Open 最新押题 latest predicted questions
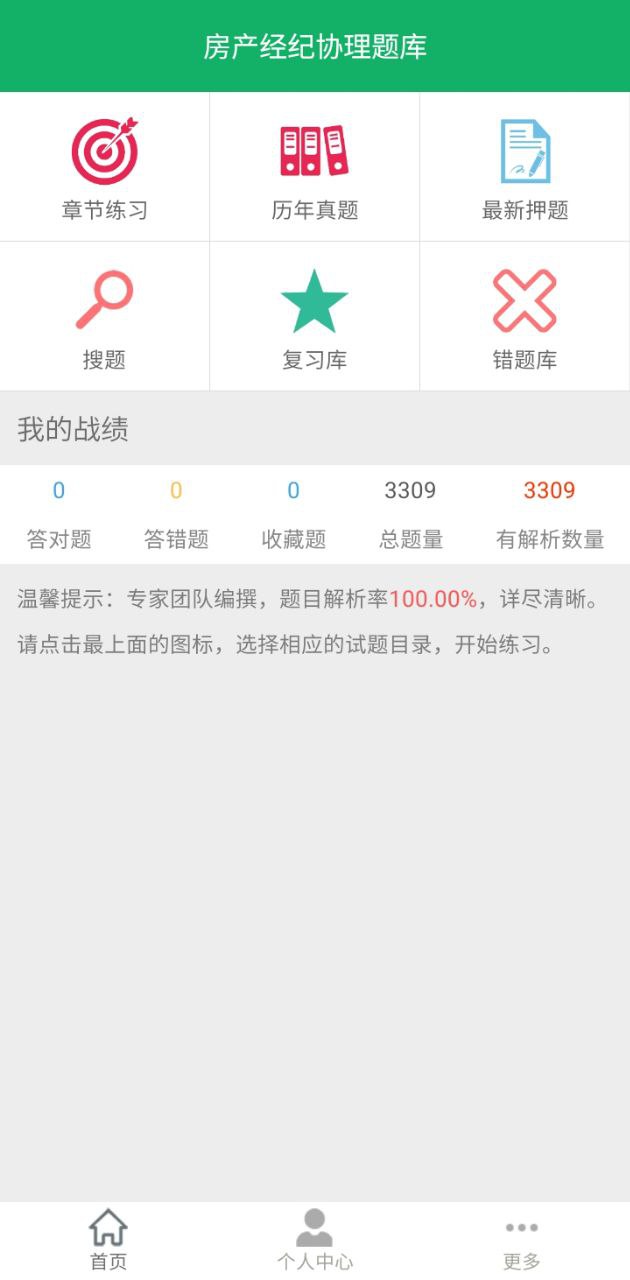The image size is (630, 1280). tap(525, 167)
